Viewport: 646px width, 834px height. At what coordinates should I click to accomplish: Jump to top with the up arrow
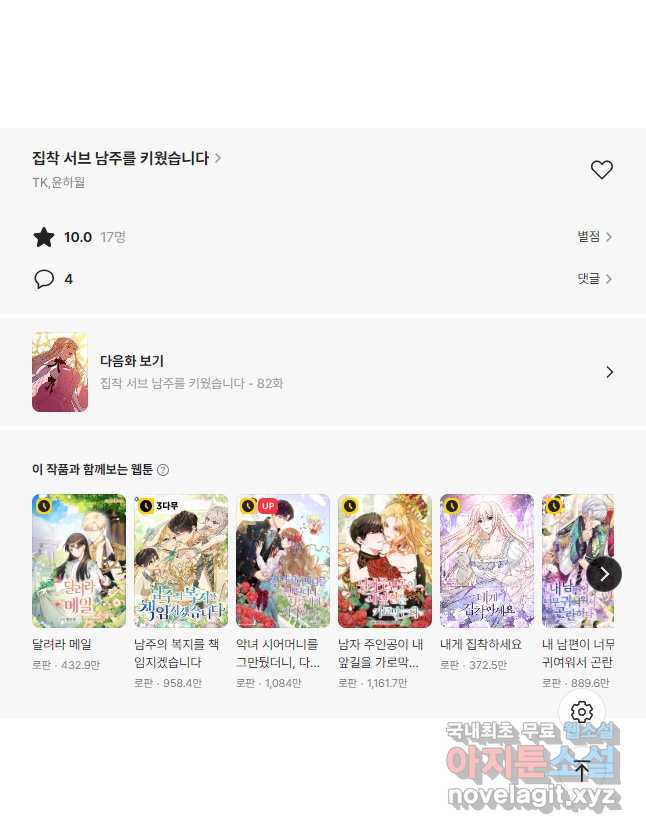coord(582,771)
